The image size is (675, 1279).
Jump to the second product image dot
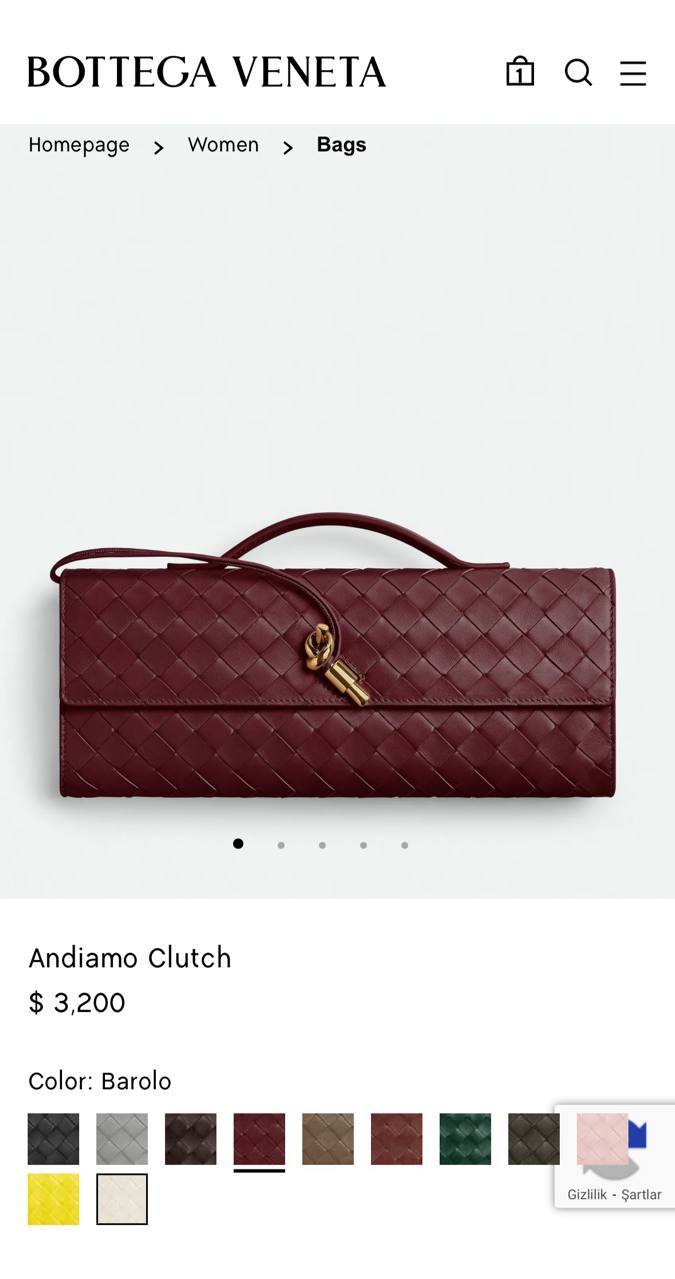pos(281,845)
